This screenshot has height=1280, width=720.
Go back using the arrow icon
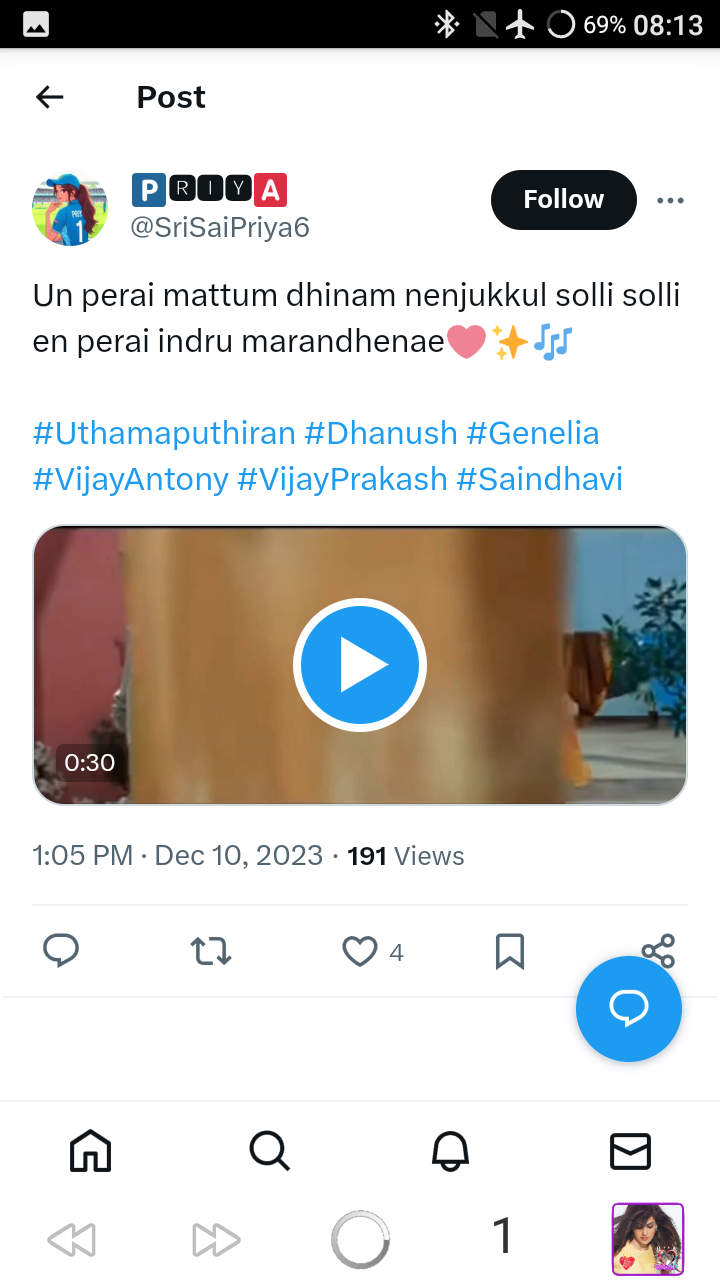tap(49, 97)
